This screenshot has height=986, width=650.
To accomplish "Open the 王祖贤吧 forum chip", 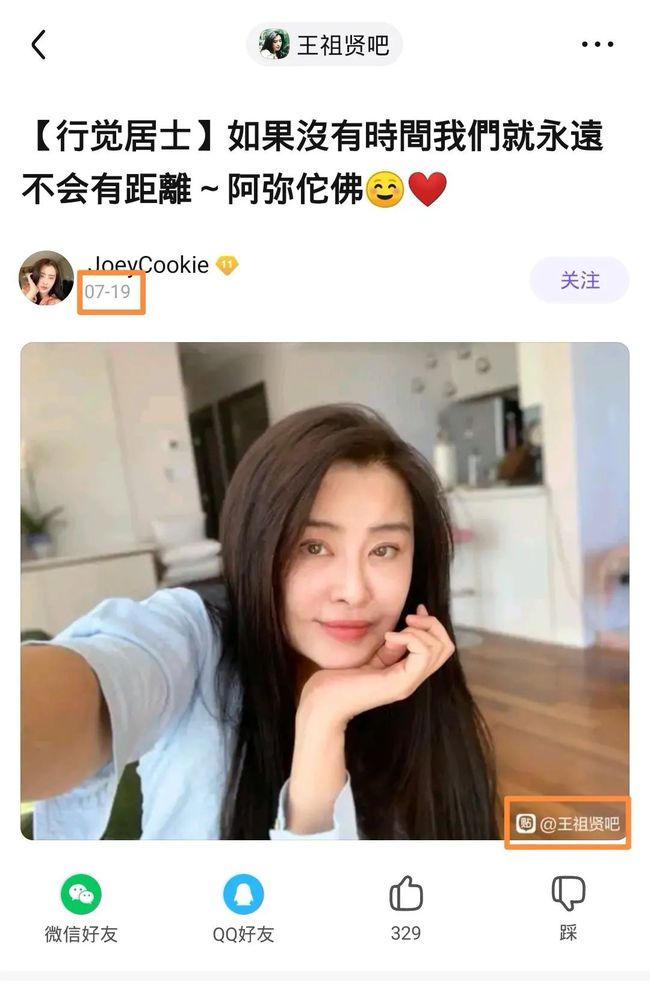I will tap(325, 45).
